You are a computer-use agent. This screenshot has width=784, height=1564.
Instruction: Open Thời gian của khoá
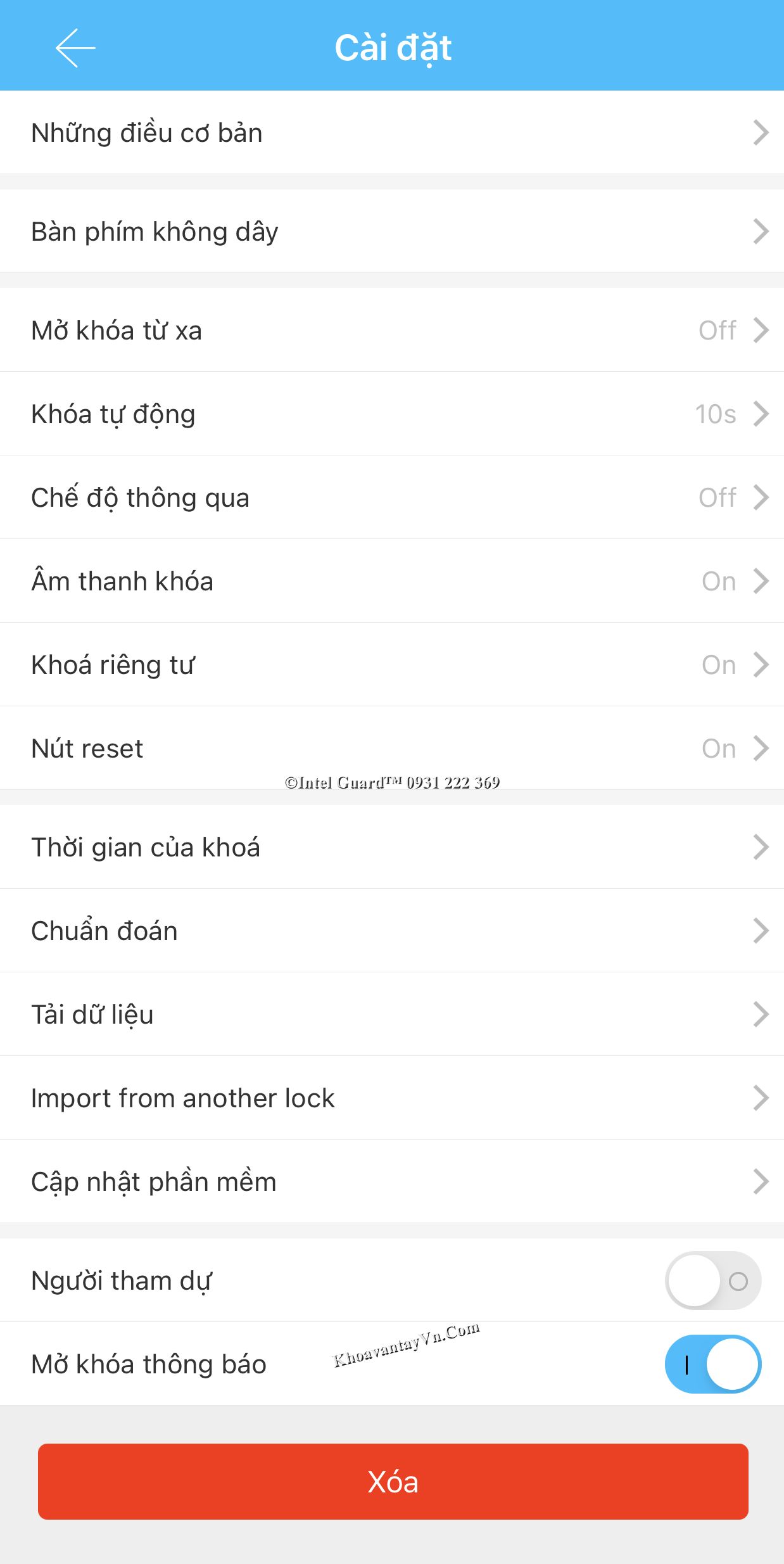pyautogui.click(x=392, y=847)
